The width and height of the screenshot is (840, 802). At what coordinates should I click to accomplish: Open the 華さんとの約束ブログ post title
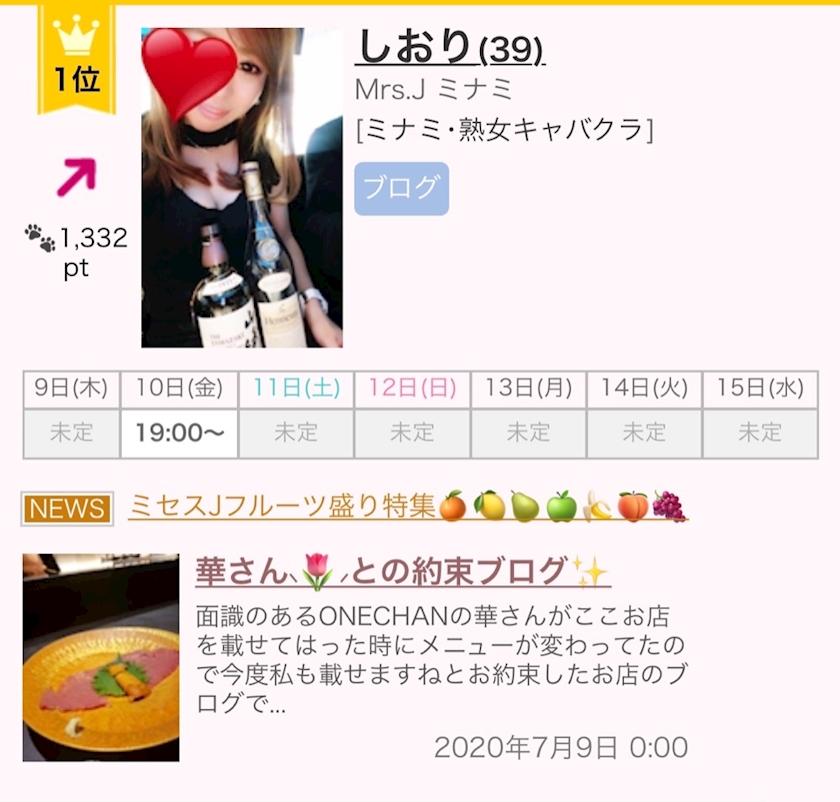point(403,571)
